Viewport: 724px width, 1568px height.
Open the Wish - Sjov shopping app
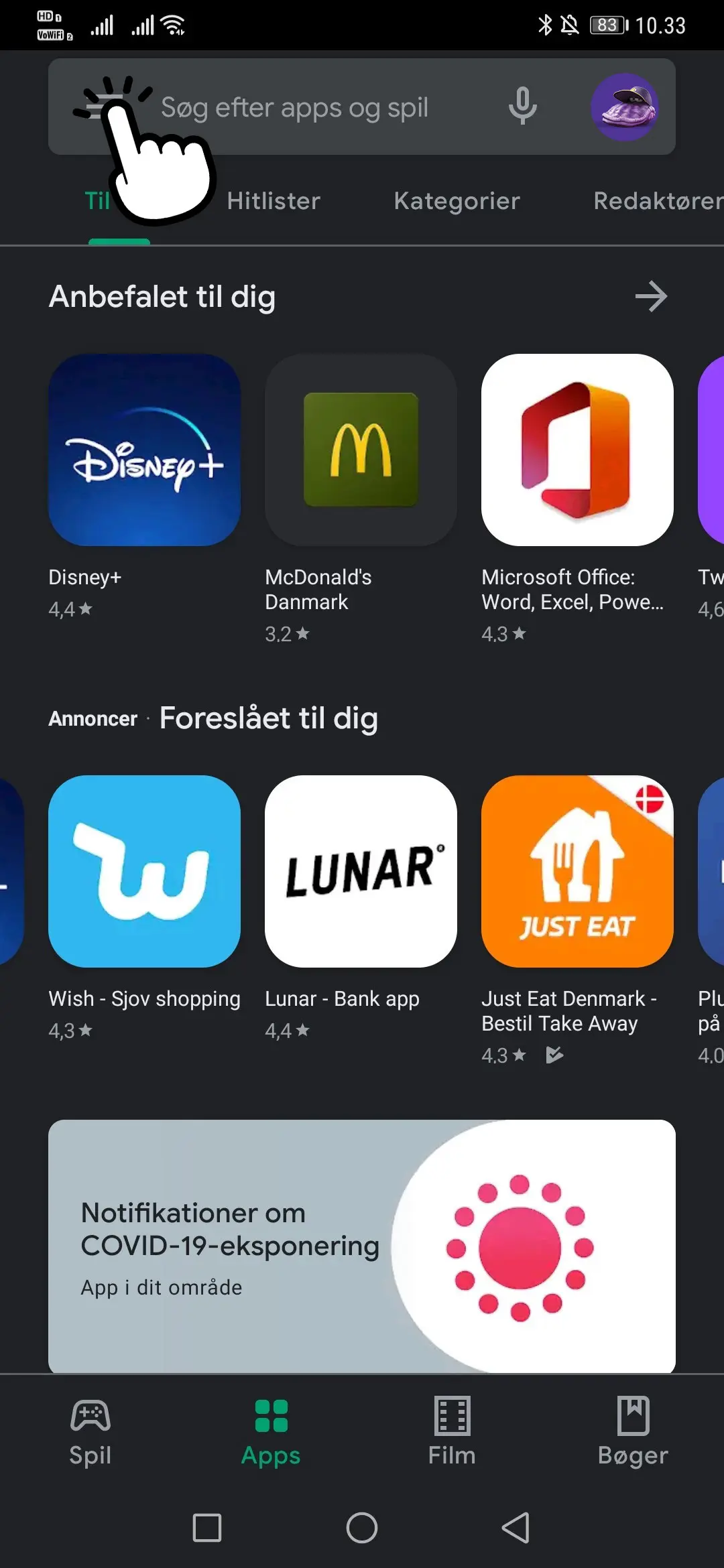pos(145,871)
